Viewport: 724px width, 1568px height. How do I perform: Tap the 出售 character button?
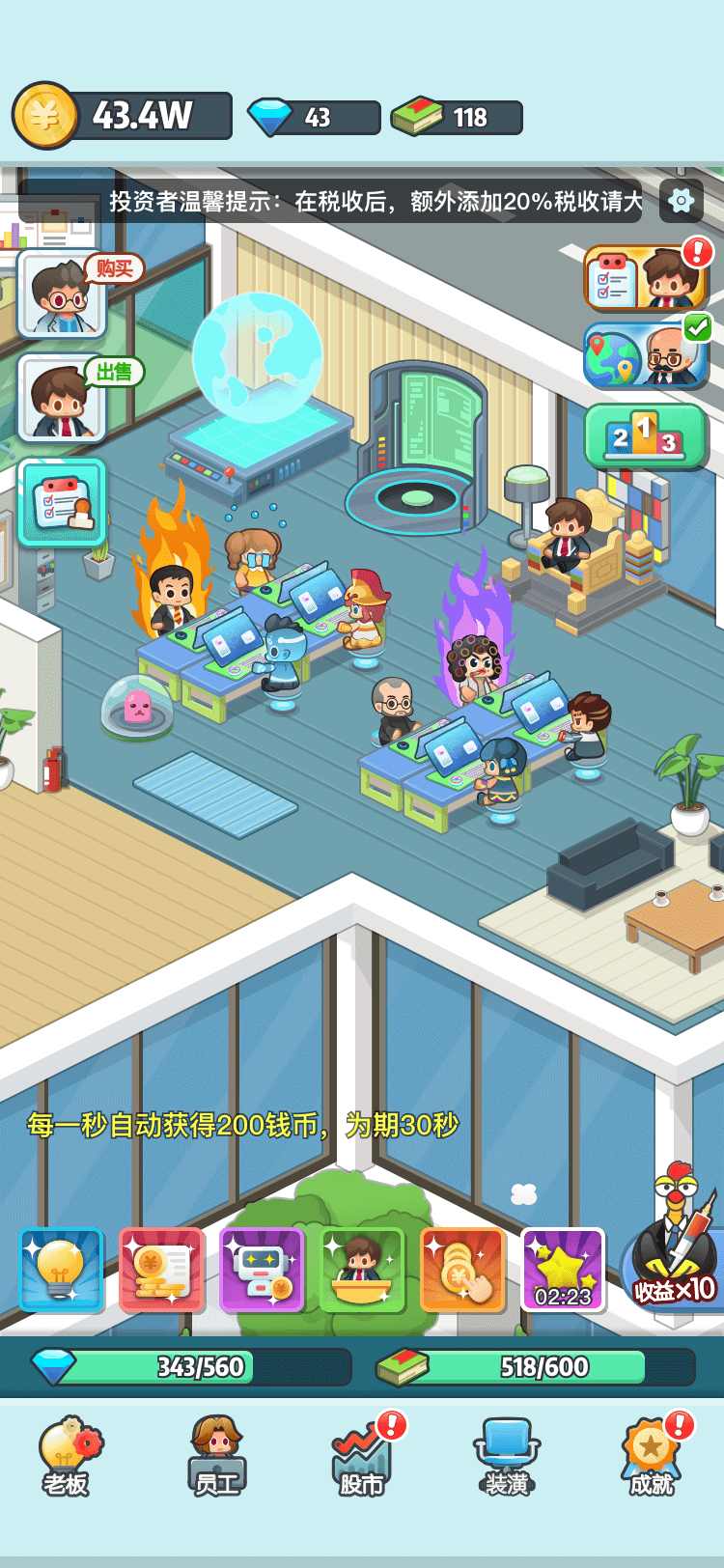point(63,398)
